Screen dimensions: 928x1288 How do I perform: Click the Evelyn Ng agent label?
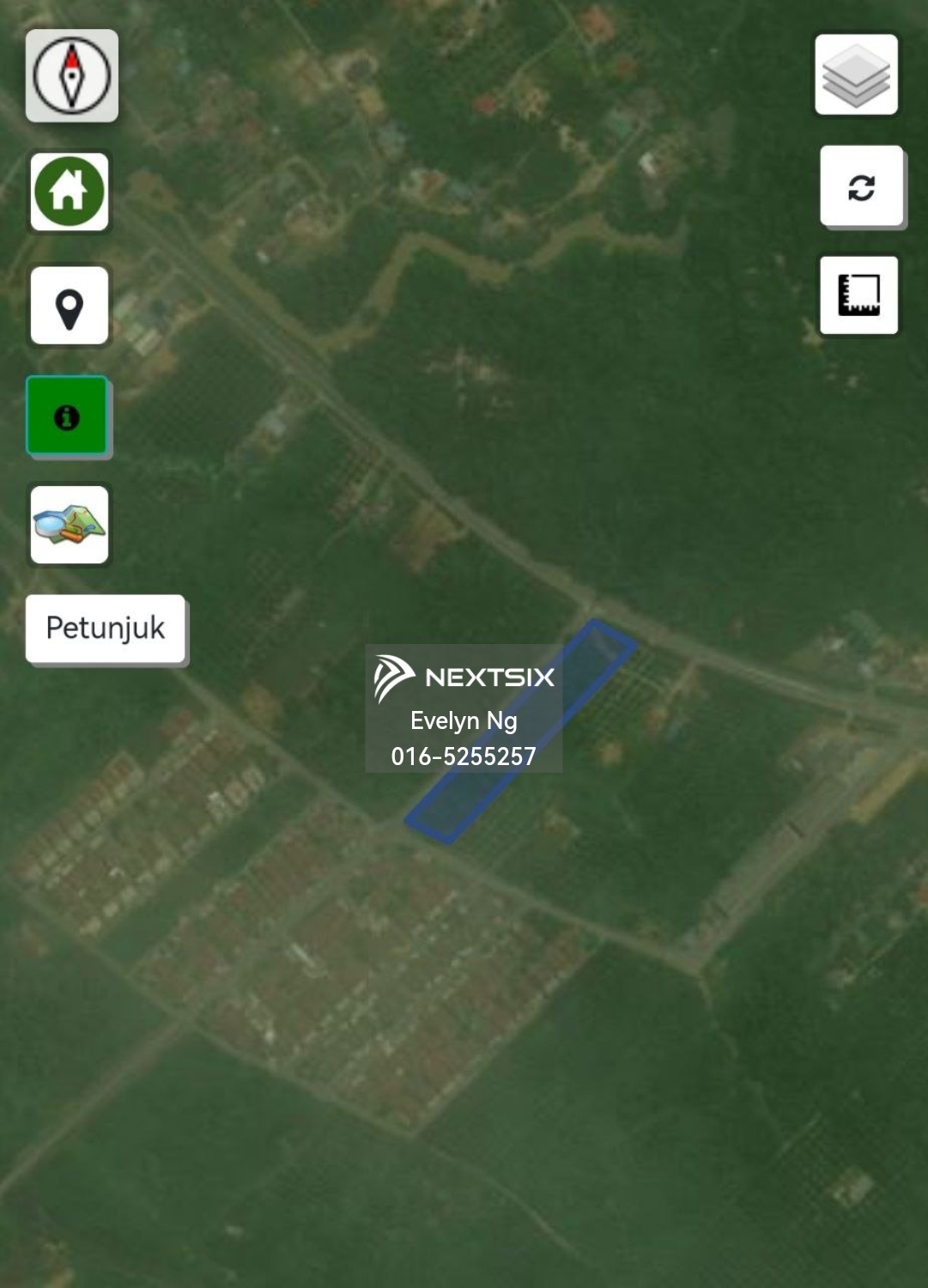click(x=464, y=722)
